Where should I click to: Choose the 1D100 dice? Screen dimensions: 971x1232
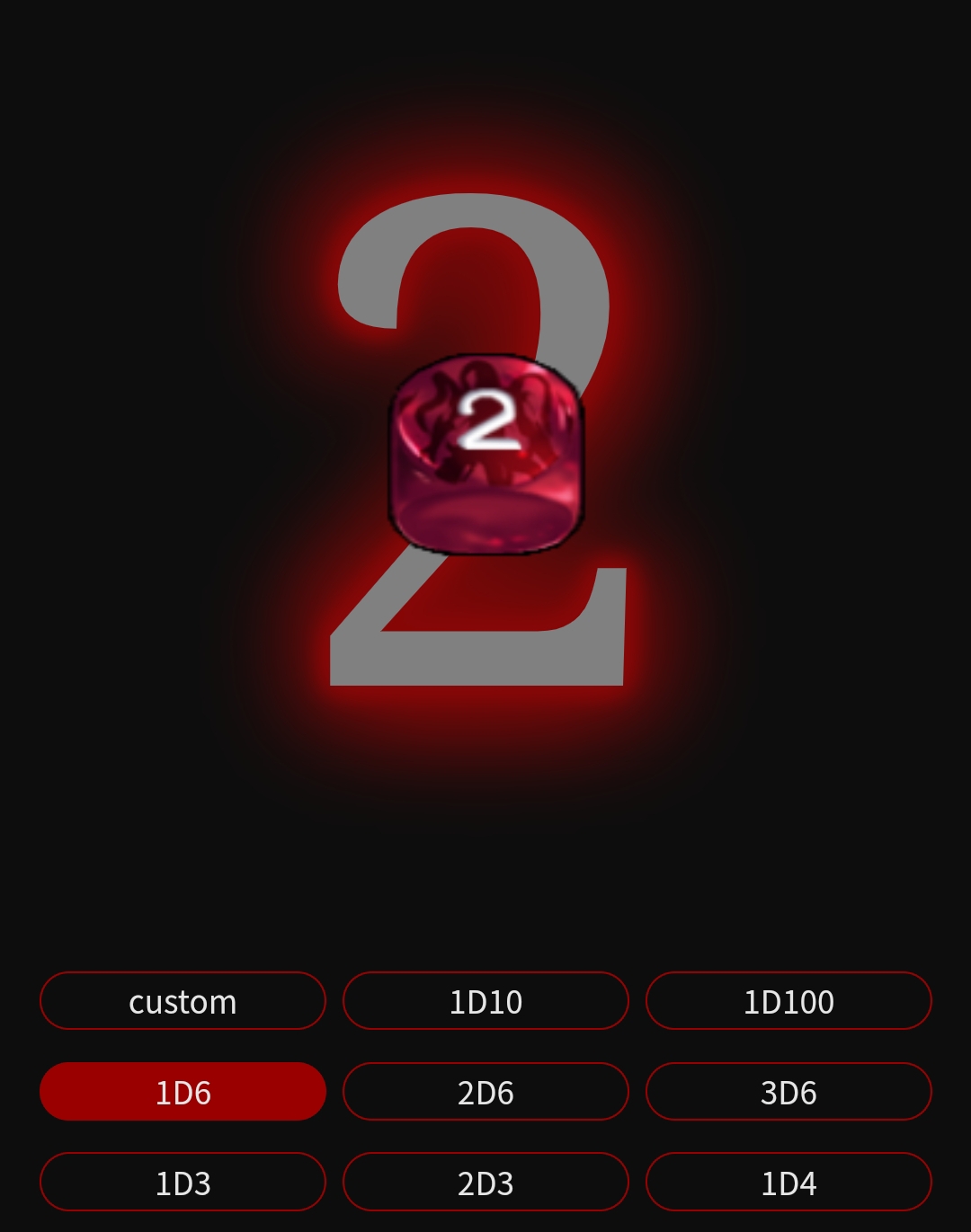(788, 1001)
